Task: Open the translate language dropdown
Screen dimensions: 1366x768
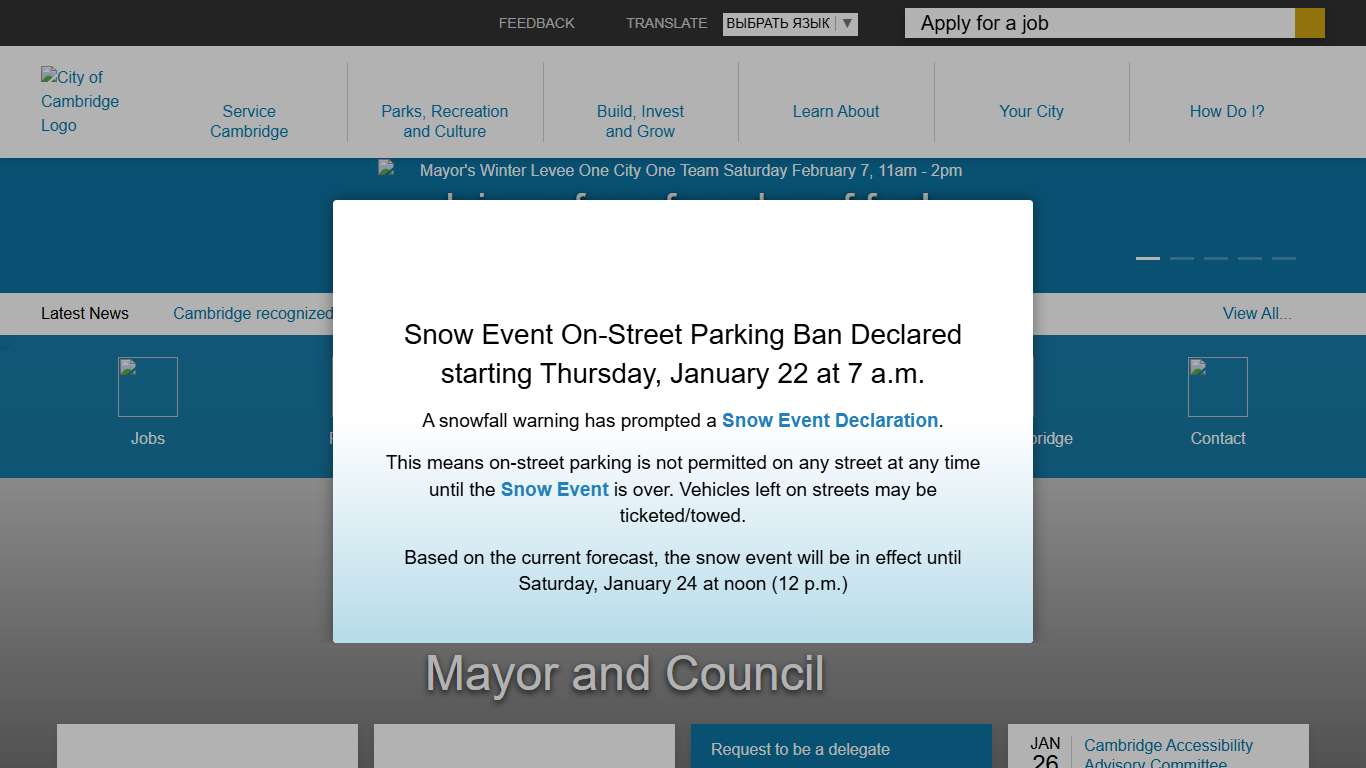Action: (789, 23)
